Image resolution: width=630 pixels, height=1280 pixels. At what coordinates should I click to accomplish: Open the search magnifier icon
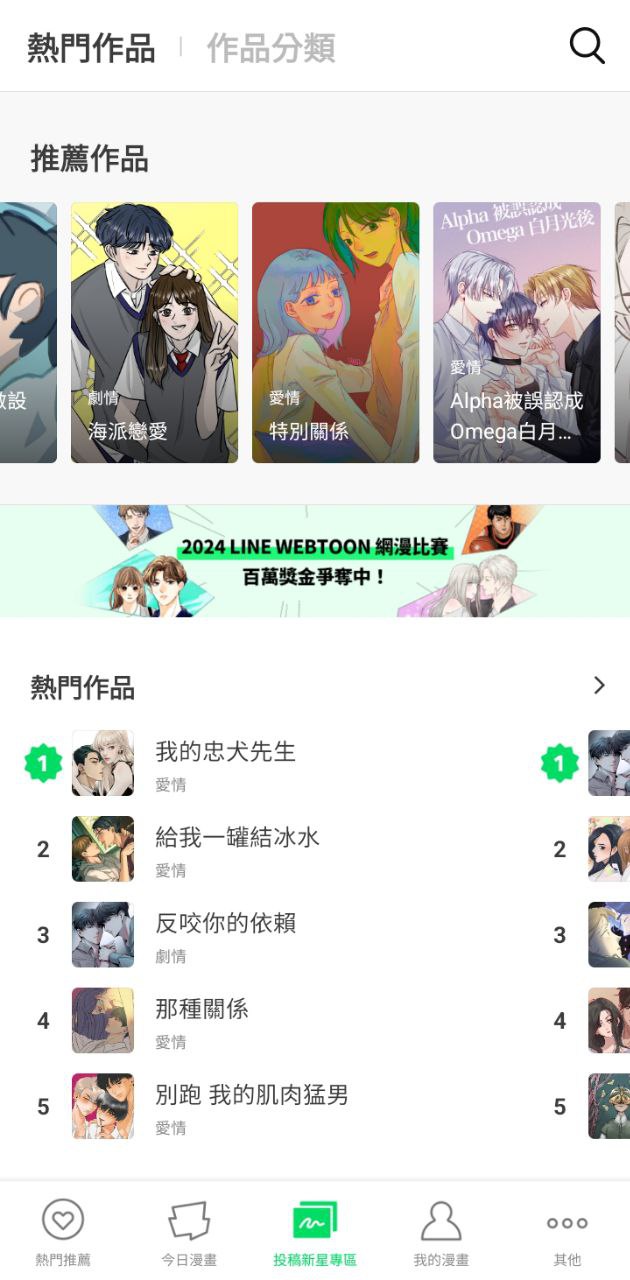[x=587, y=46]
